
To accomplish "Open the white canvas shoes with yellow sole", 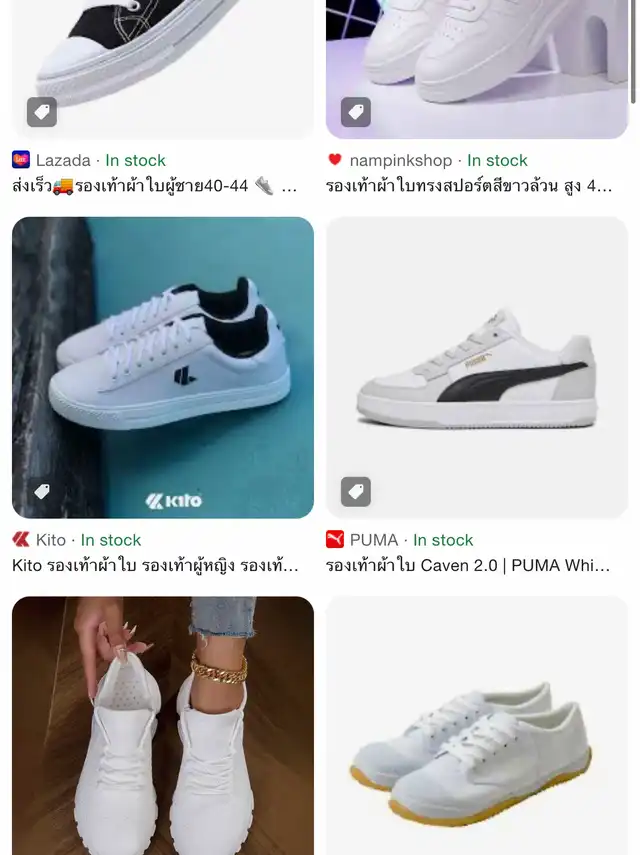I will 477,725.
